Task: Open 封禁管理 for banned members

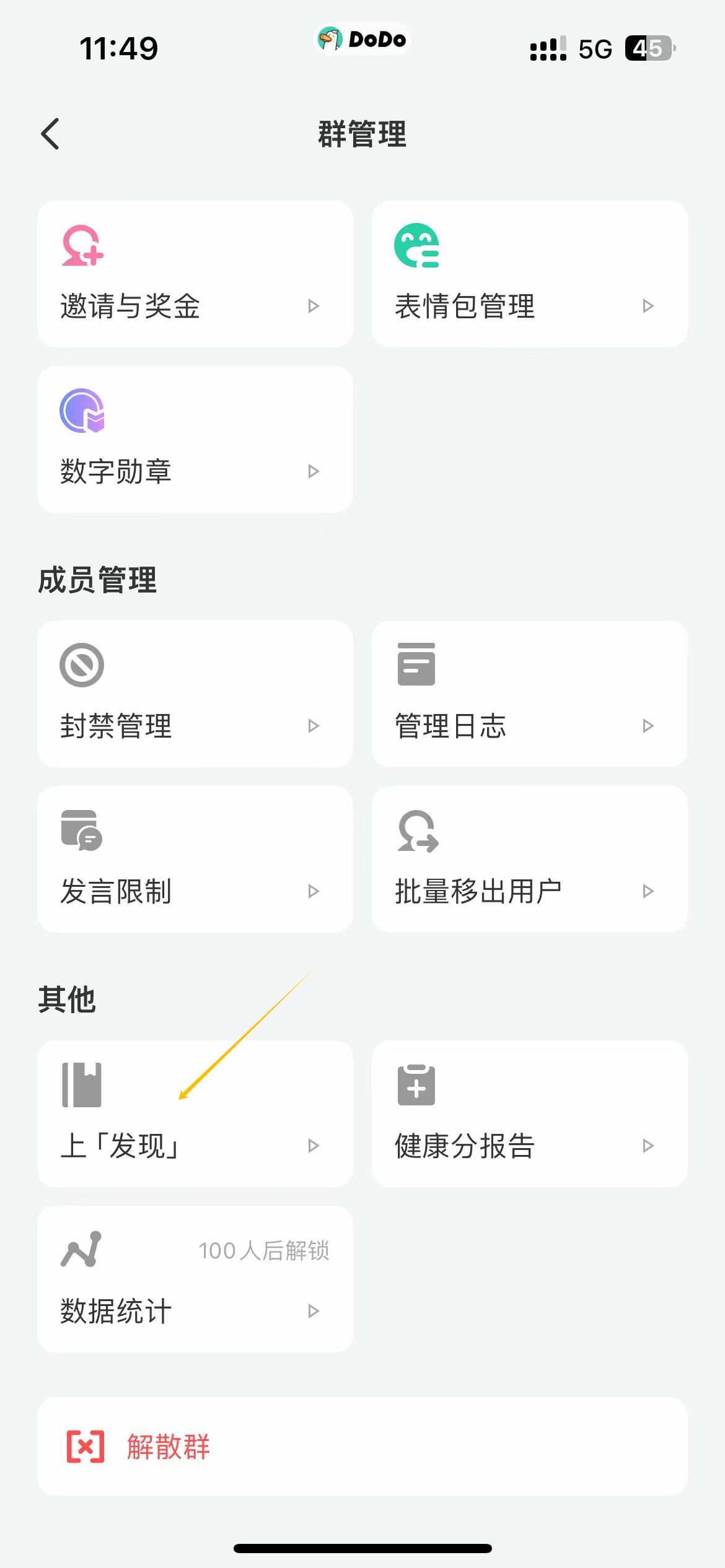Action: (195, 694)
